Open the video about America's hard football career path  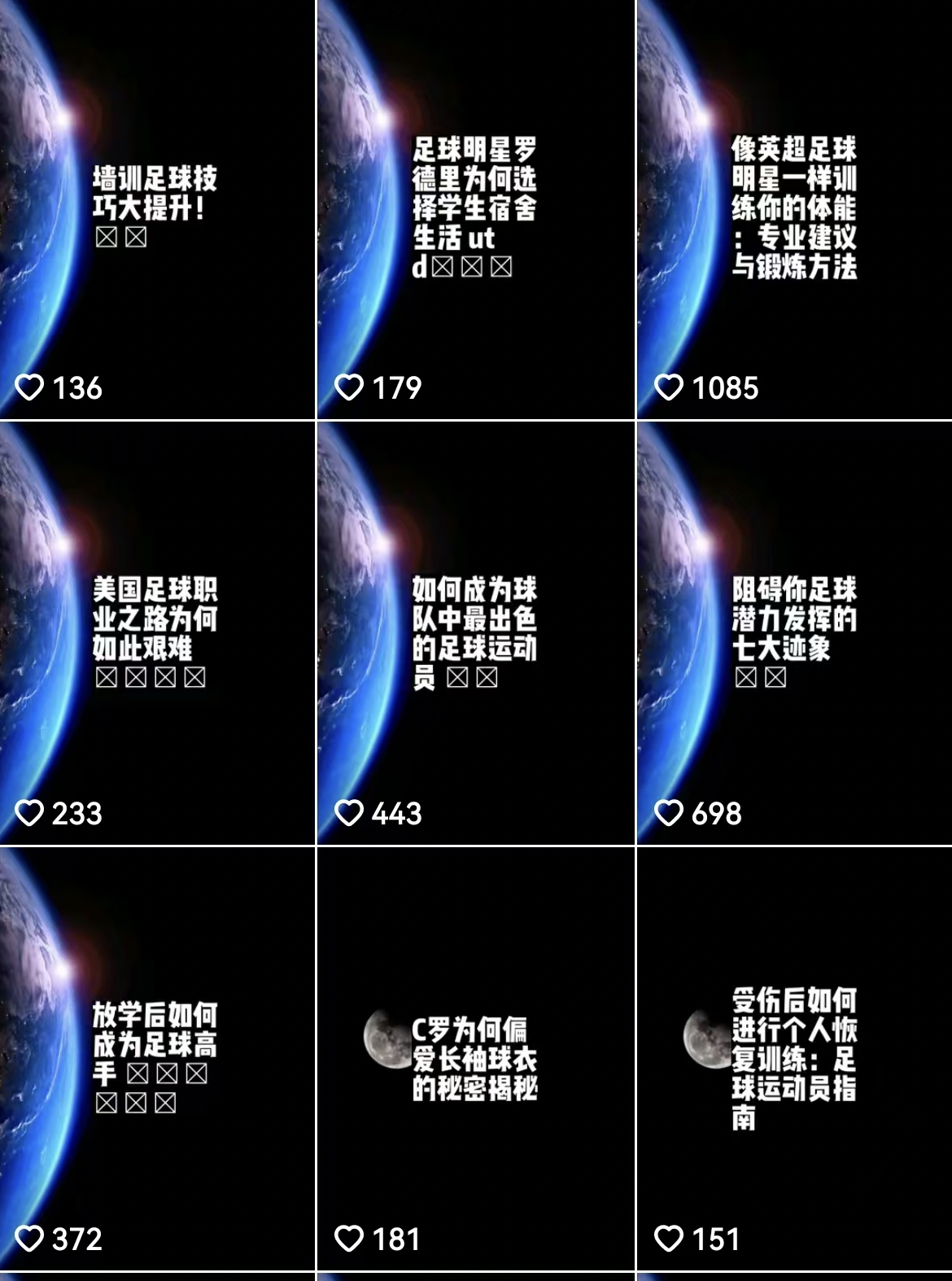point(156,632)
